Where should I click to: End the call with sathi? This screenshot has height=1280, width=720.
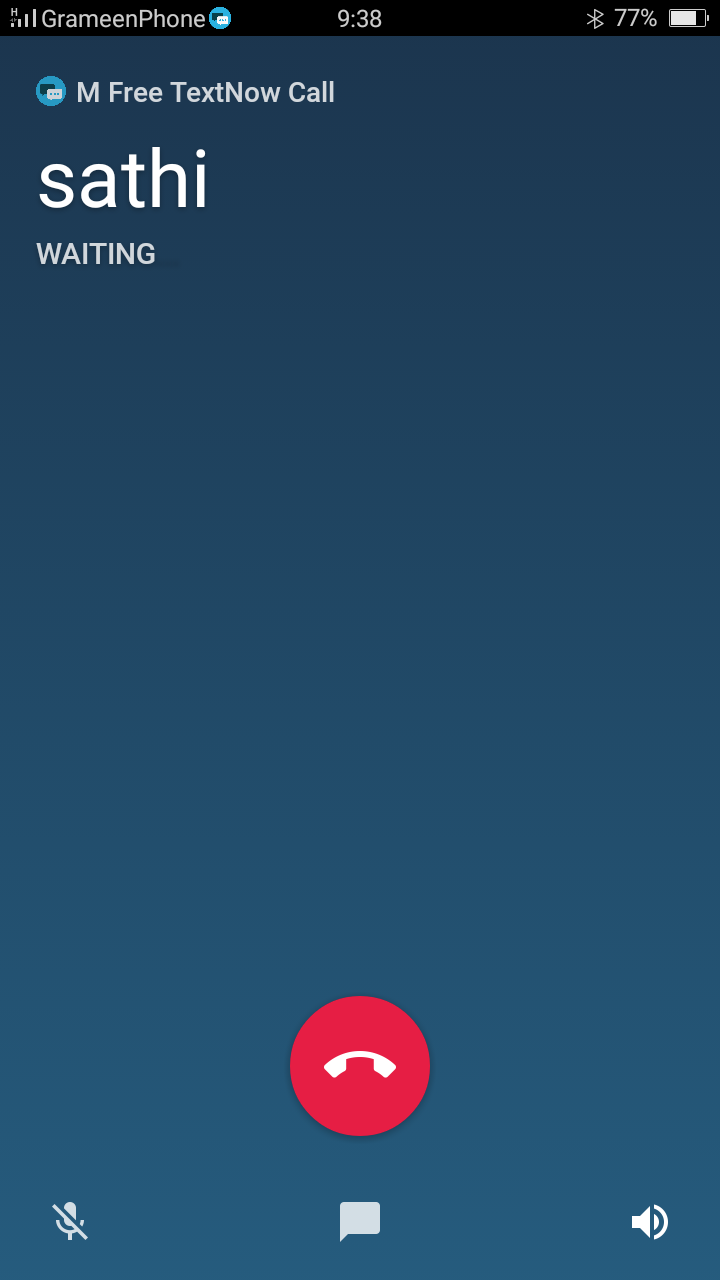tap(360, 1066)
